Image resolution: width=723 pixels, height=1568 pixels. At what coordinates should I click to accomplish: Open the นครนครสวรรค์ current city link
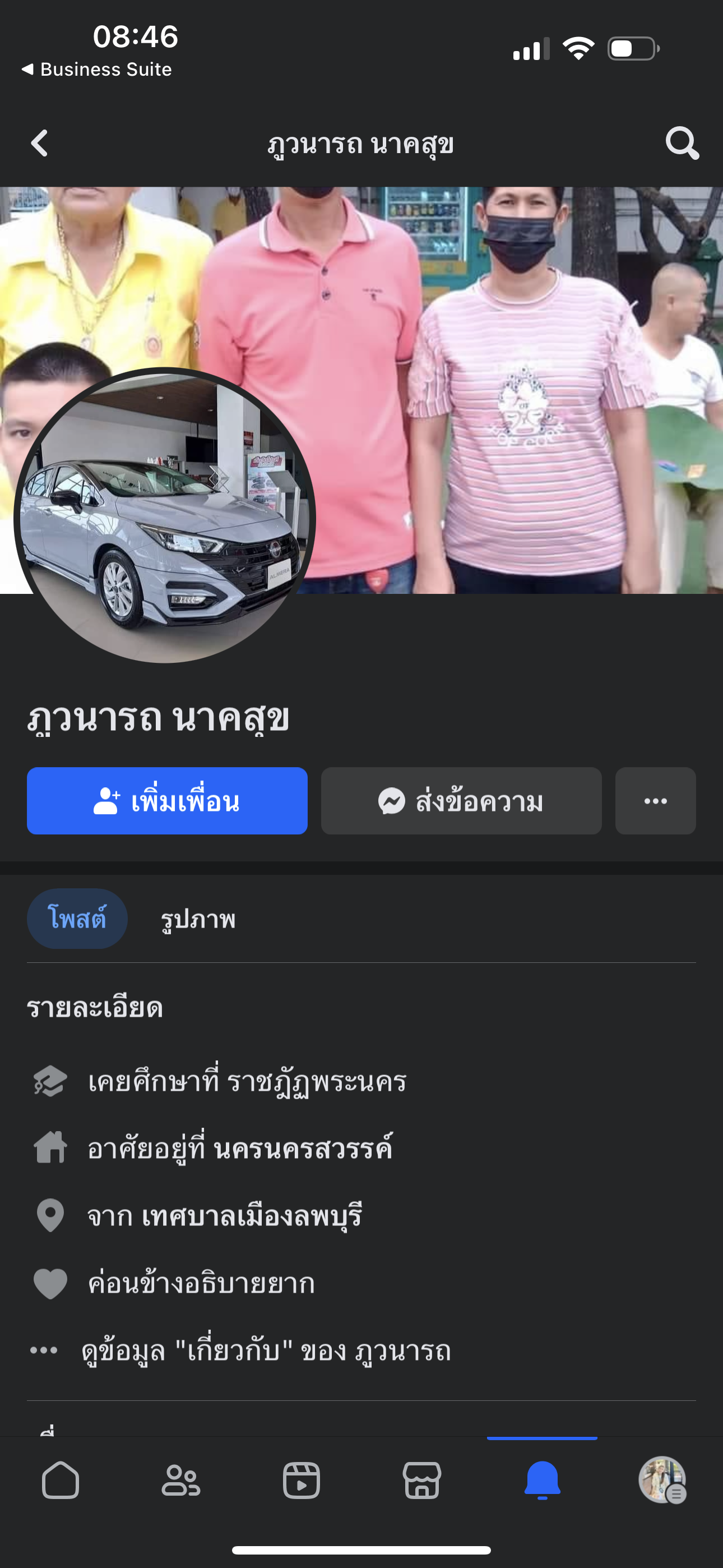click(x=303, y=1149)
